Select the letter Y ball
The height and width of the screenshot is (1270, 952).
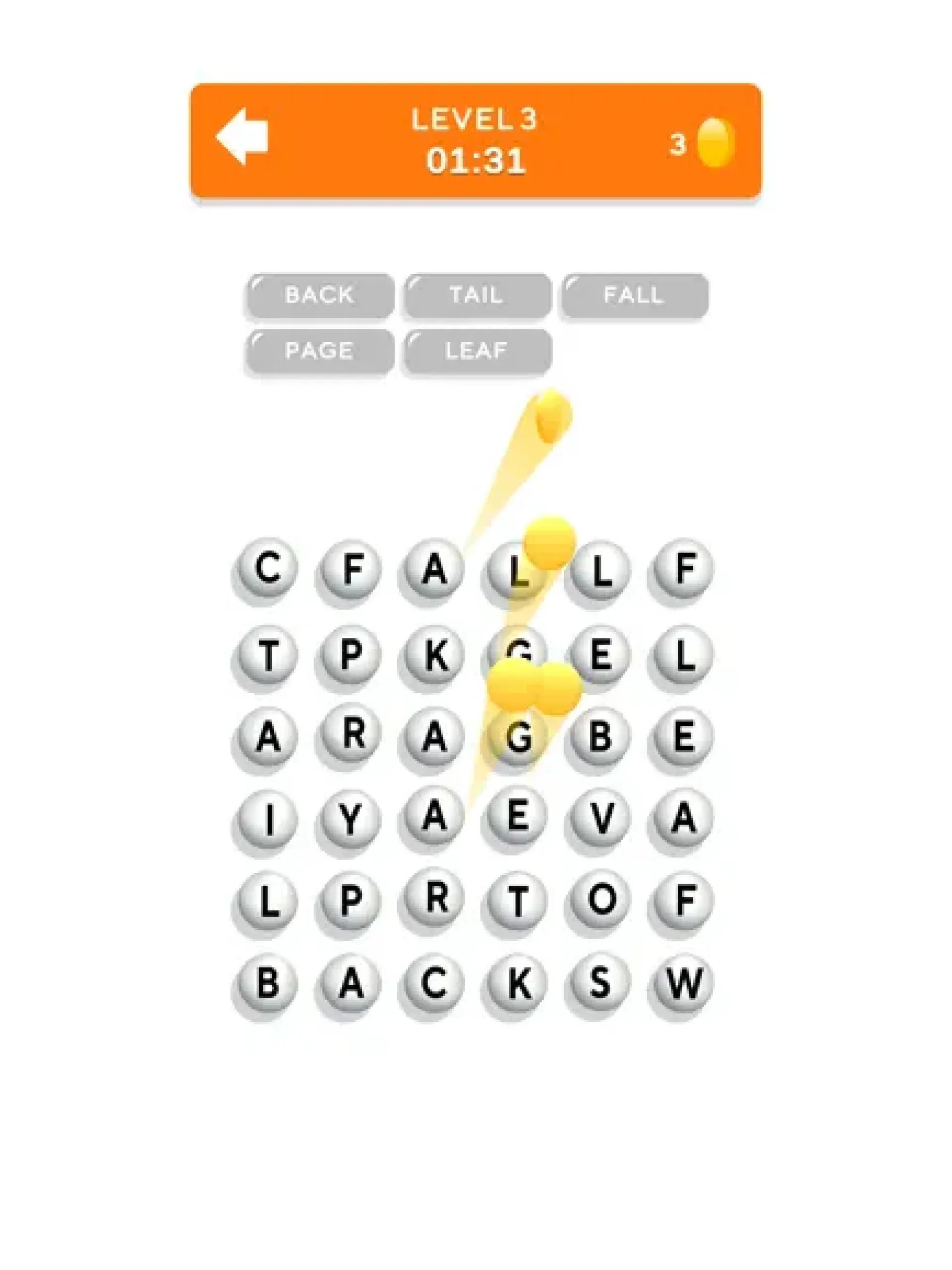point(350,818)
